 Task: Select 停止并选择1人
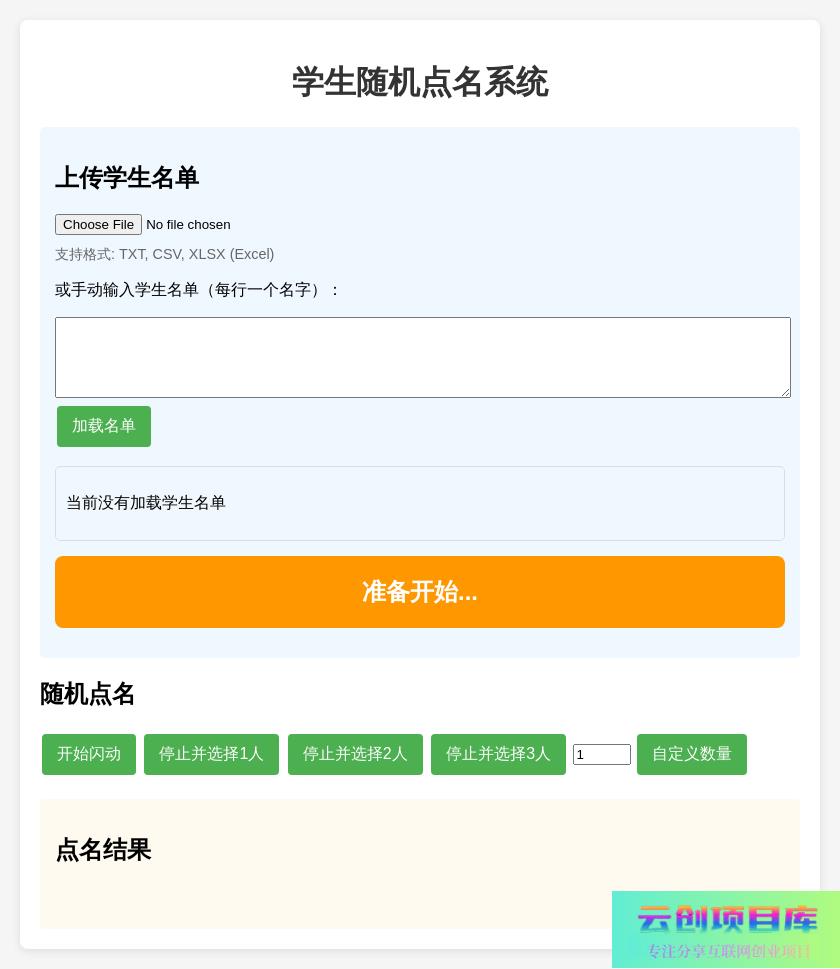pos(211,754)
